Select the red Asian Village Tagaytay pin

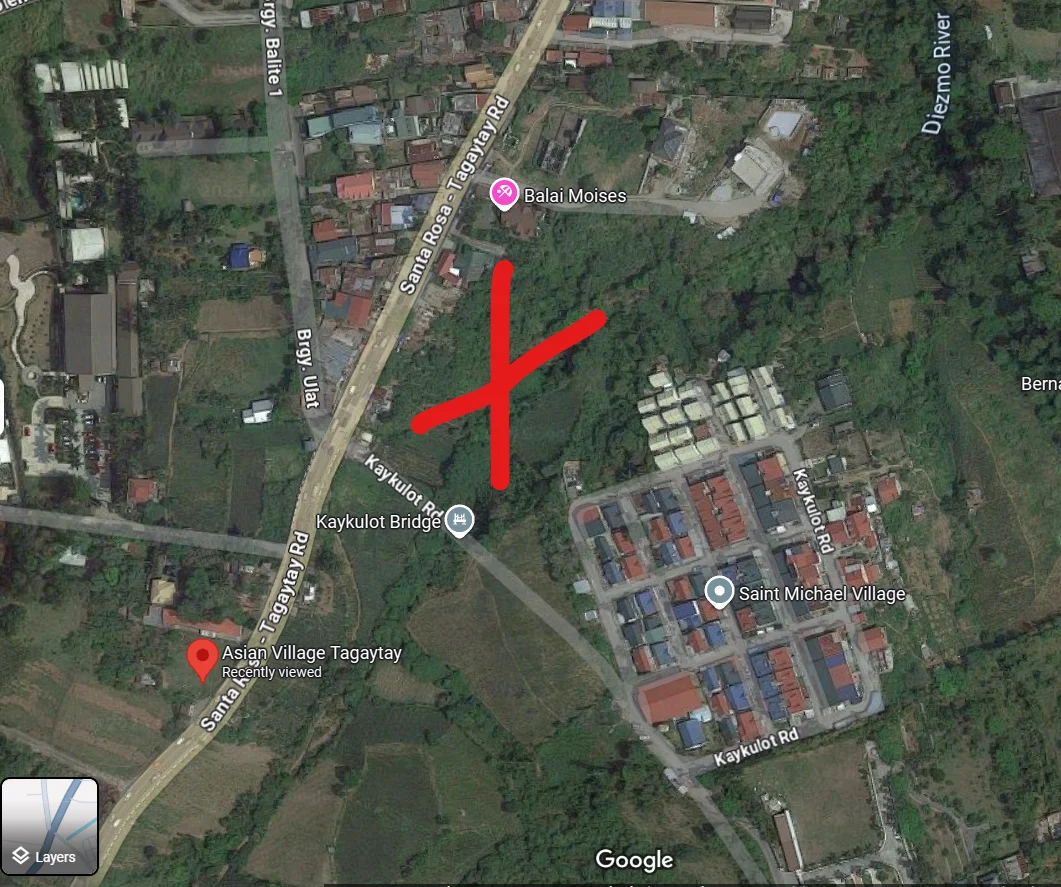click(204, 660)
